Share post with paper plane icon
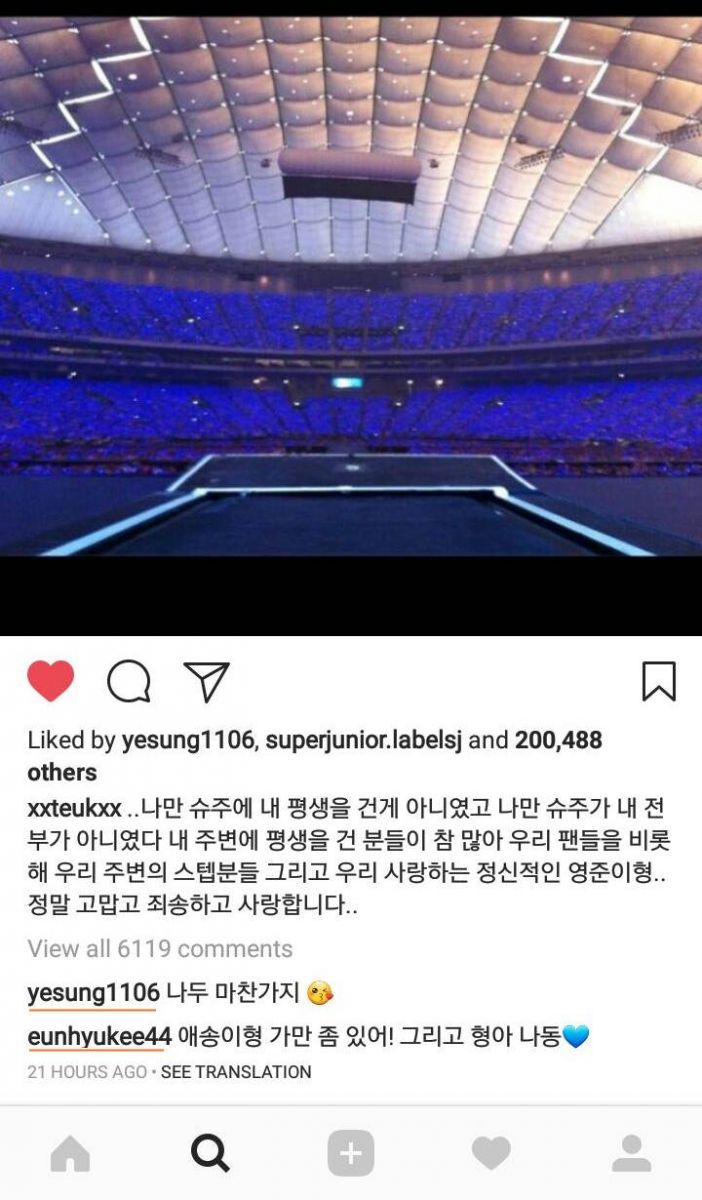 coord(207,682)
